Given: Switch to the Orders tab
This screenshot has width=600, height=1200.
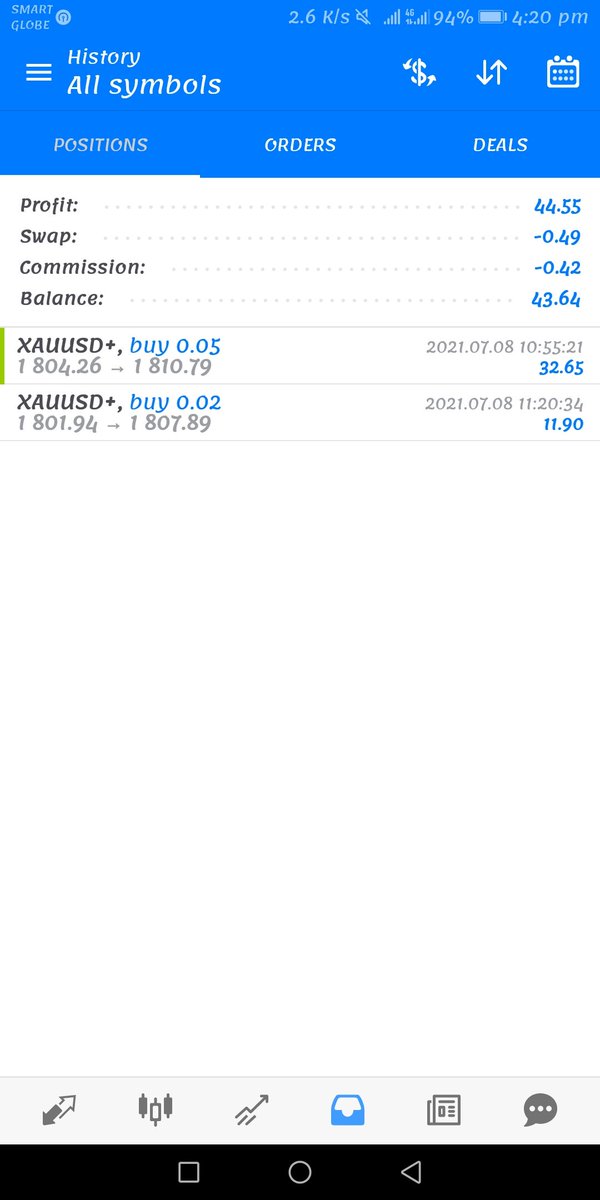Looking at the screenshot, I should 300,145.
